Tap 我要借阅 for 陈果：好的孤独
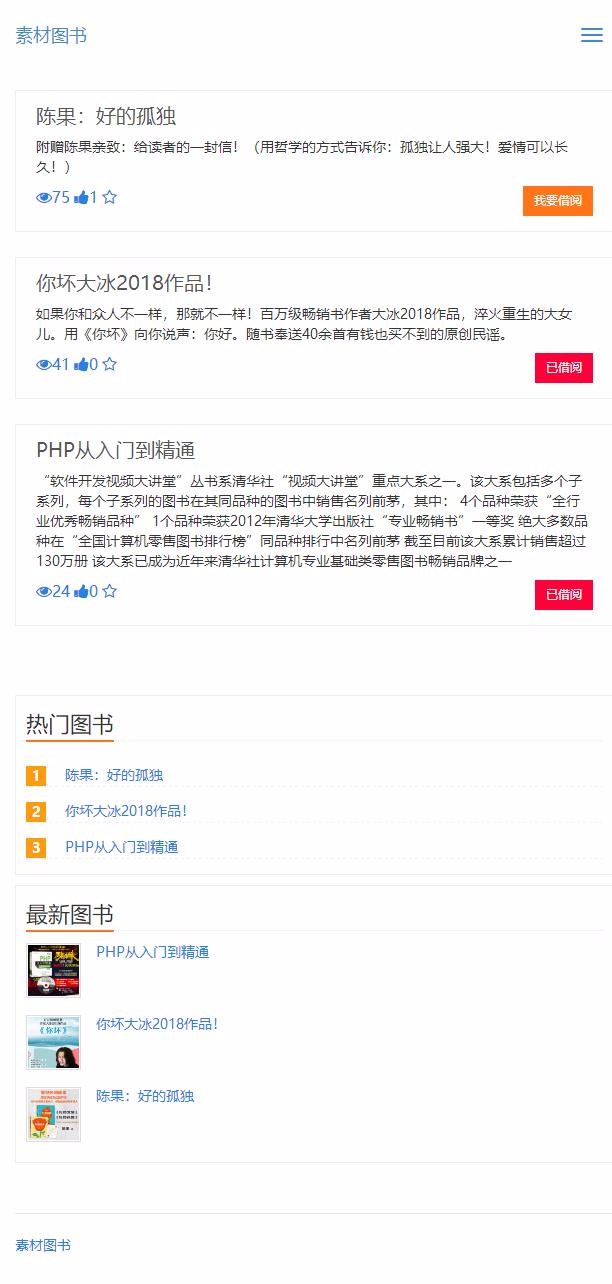The height and width of the screenshot is (1284, 612). click(x=557, y=201)
